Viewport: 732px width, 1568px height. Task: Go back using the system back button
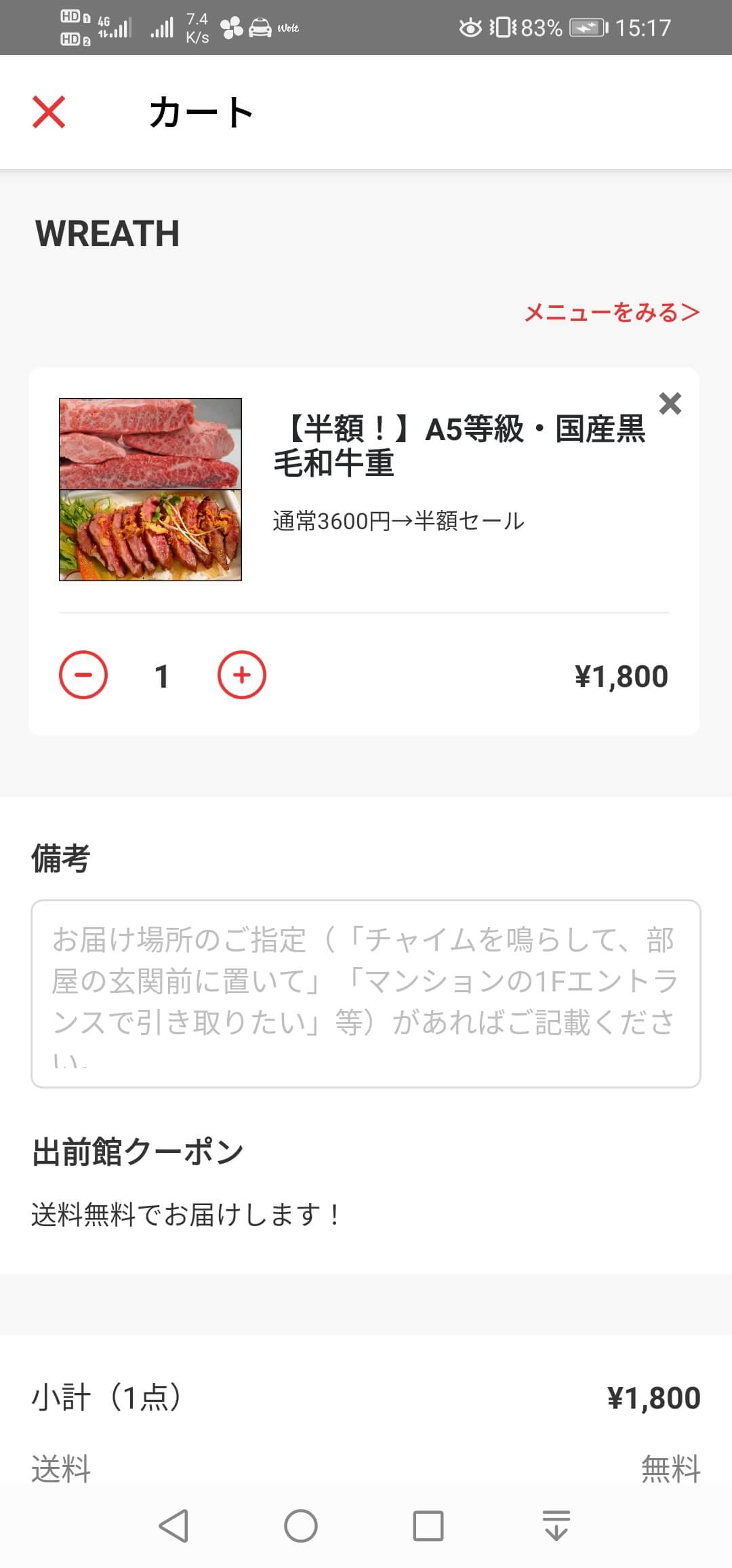tap(174, 1526)
